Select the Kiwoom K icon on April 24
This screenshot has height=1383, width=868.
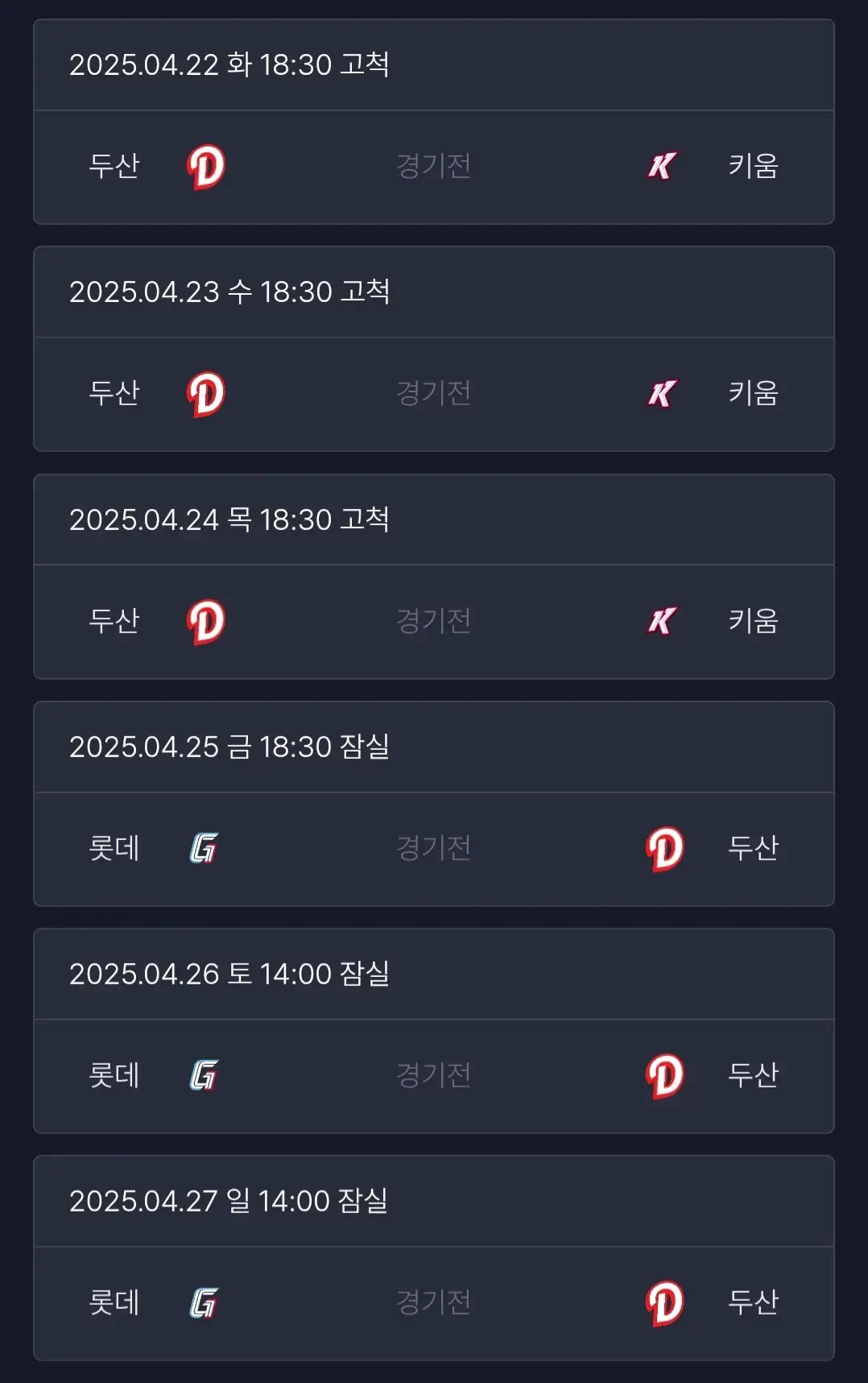pos(660,620)
